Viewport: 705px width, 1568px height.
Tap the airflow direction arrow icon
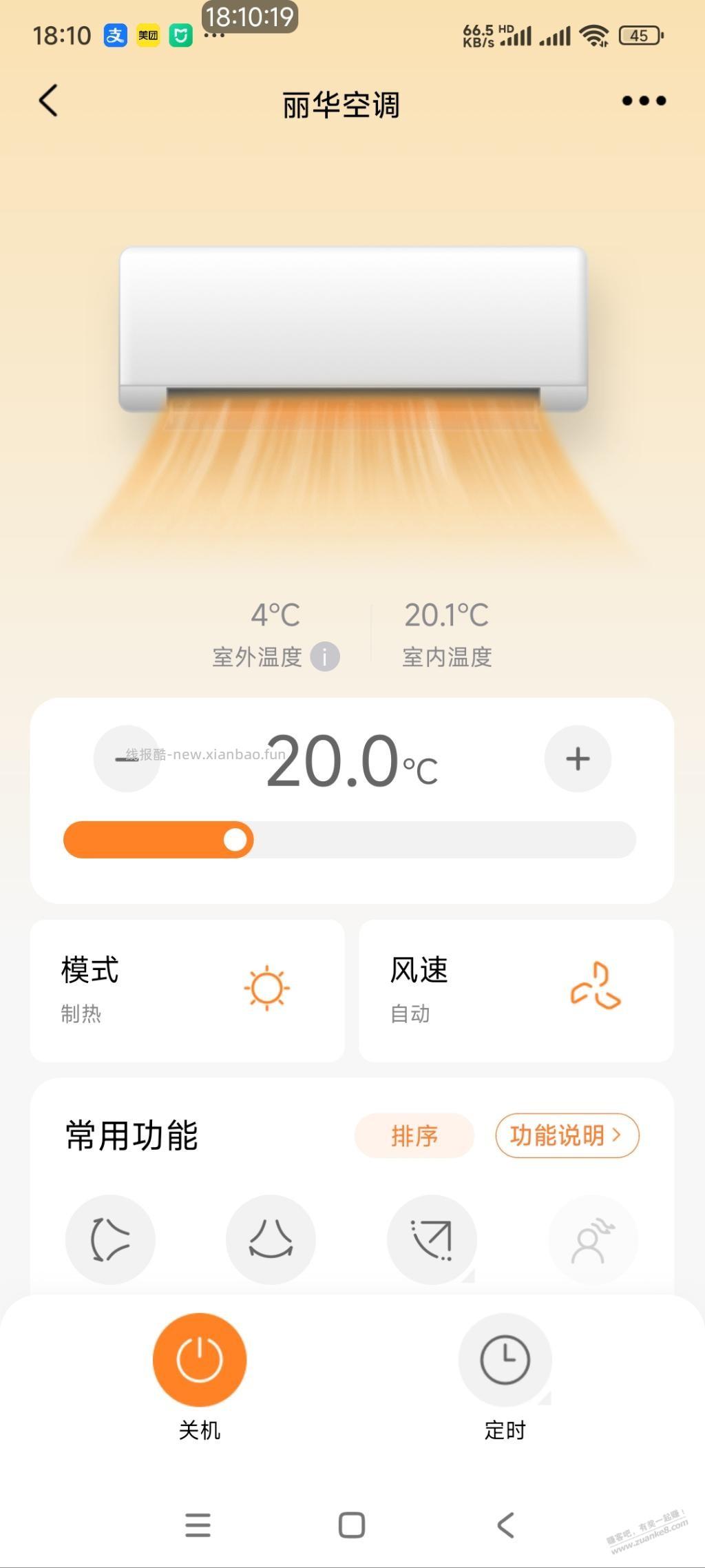pos(432,1238)
